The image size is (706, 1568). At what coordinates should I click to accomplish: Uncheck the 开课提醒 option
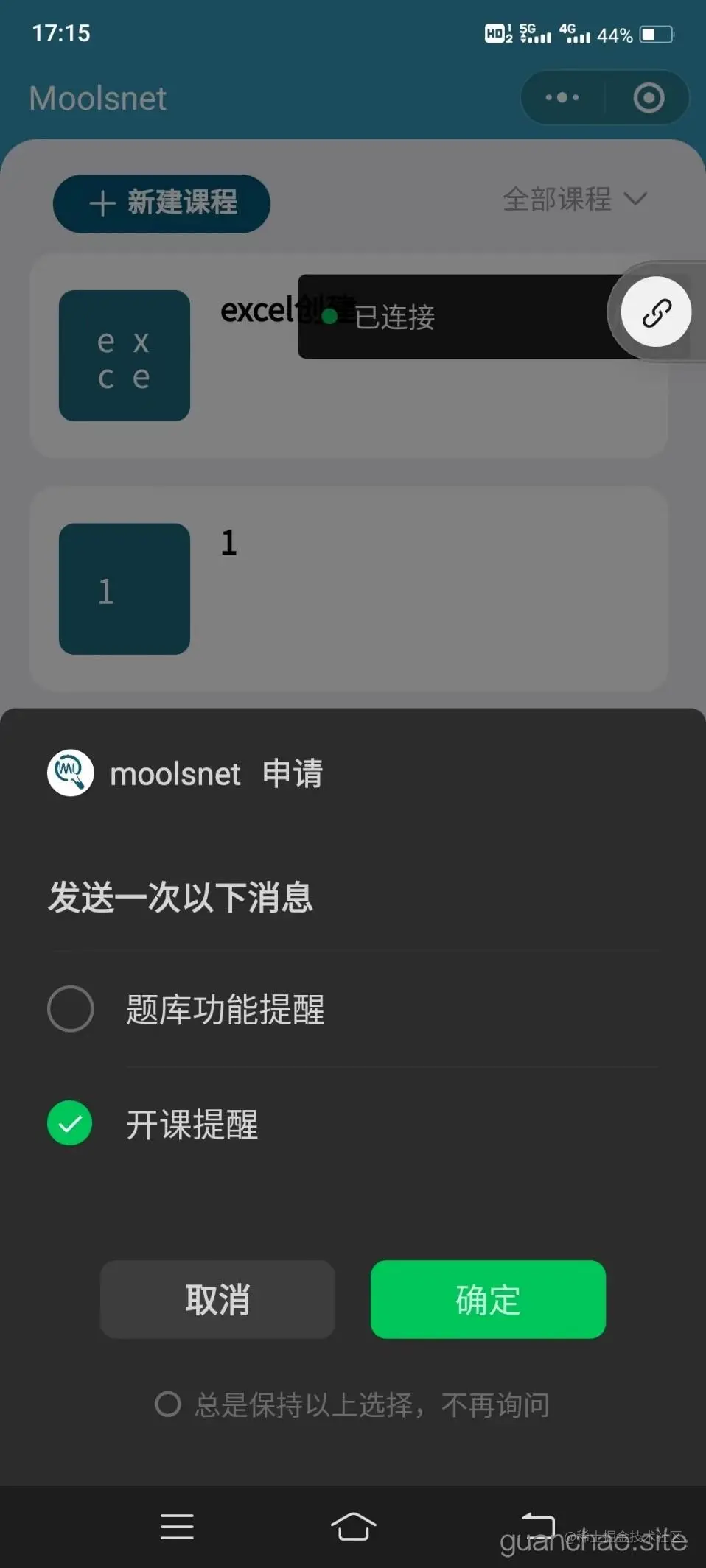[x=71, y=1123]
